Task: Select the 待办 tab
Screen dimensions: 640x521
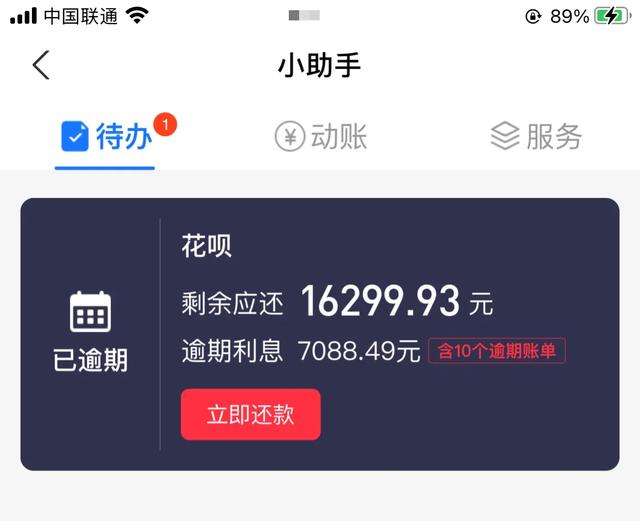Action: [x=107, y=136]
